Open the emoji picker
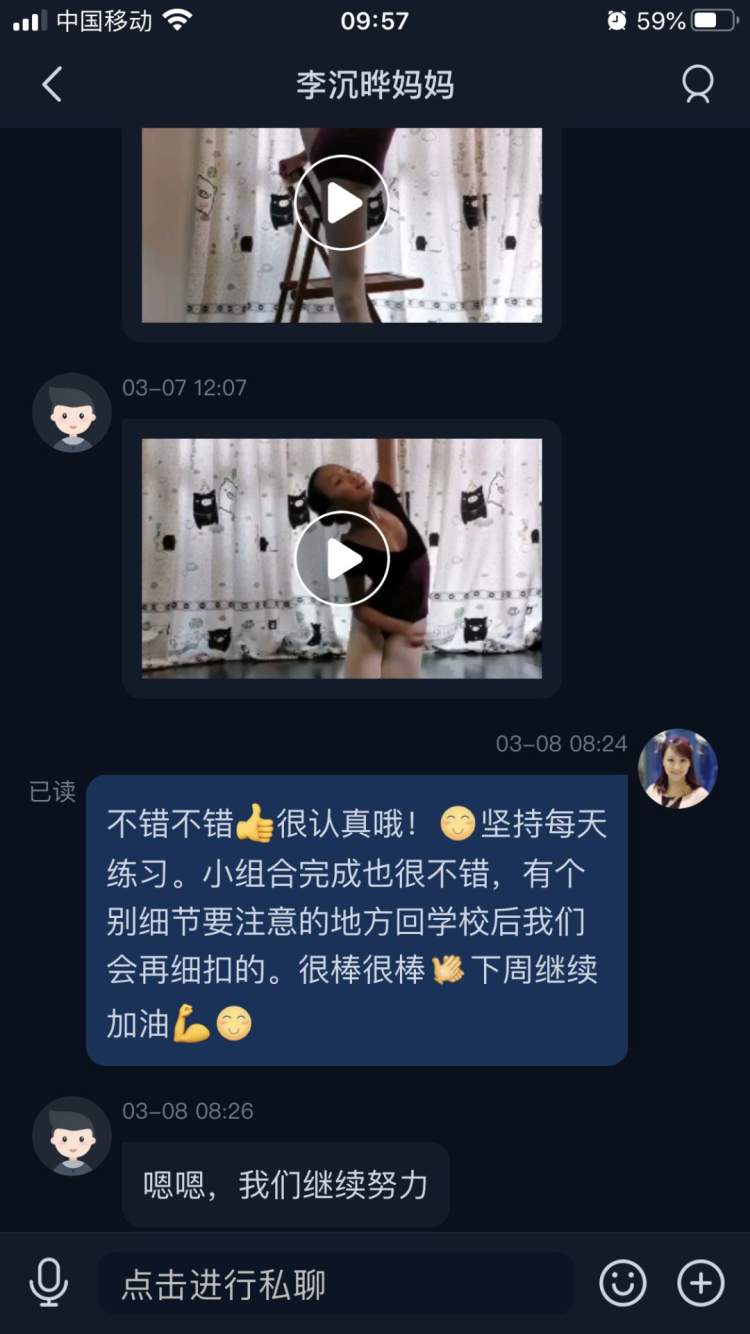 click(622, 1283)
